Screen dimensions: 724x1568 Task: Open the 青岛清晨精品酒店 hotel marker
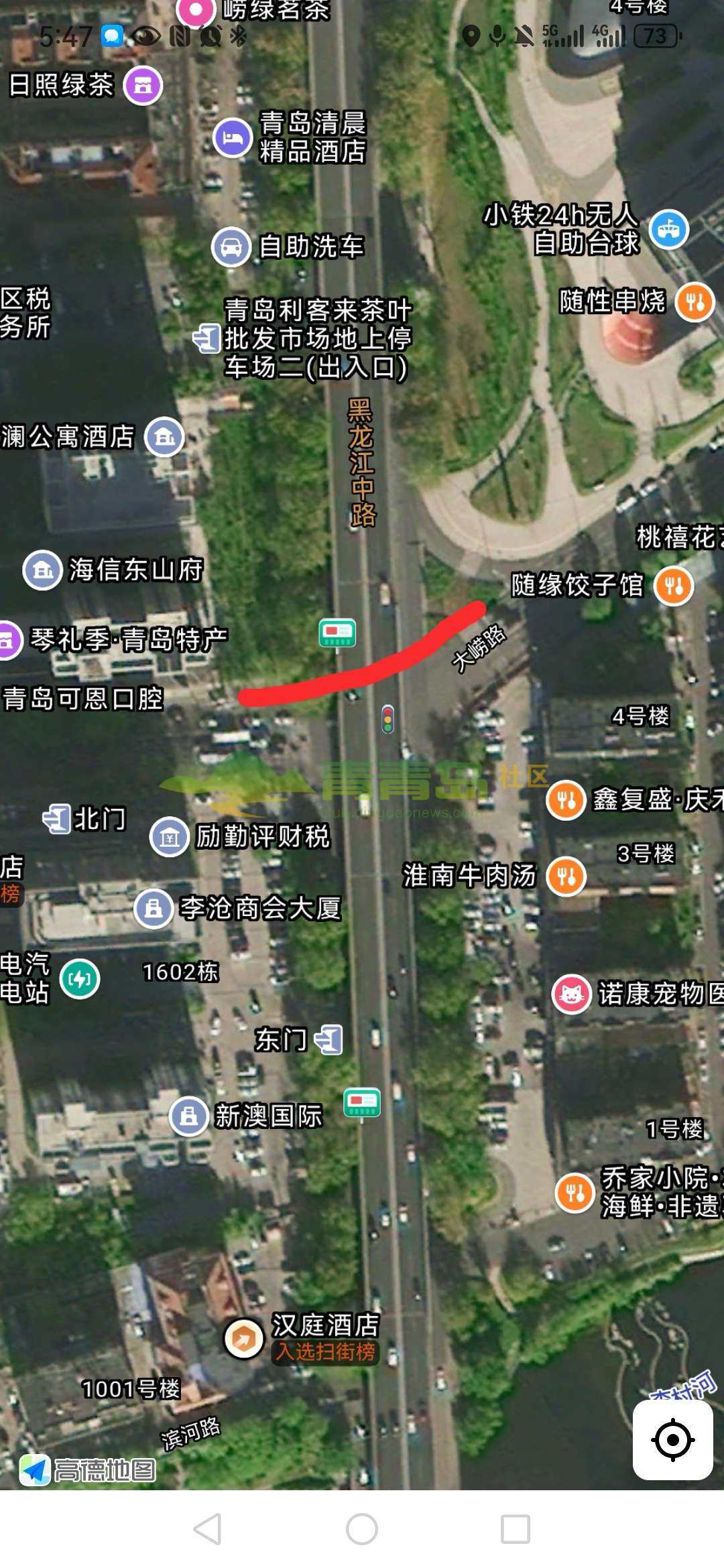pos(231,139)
